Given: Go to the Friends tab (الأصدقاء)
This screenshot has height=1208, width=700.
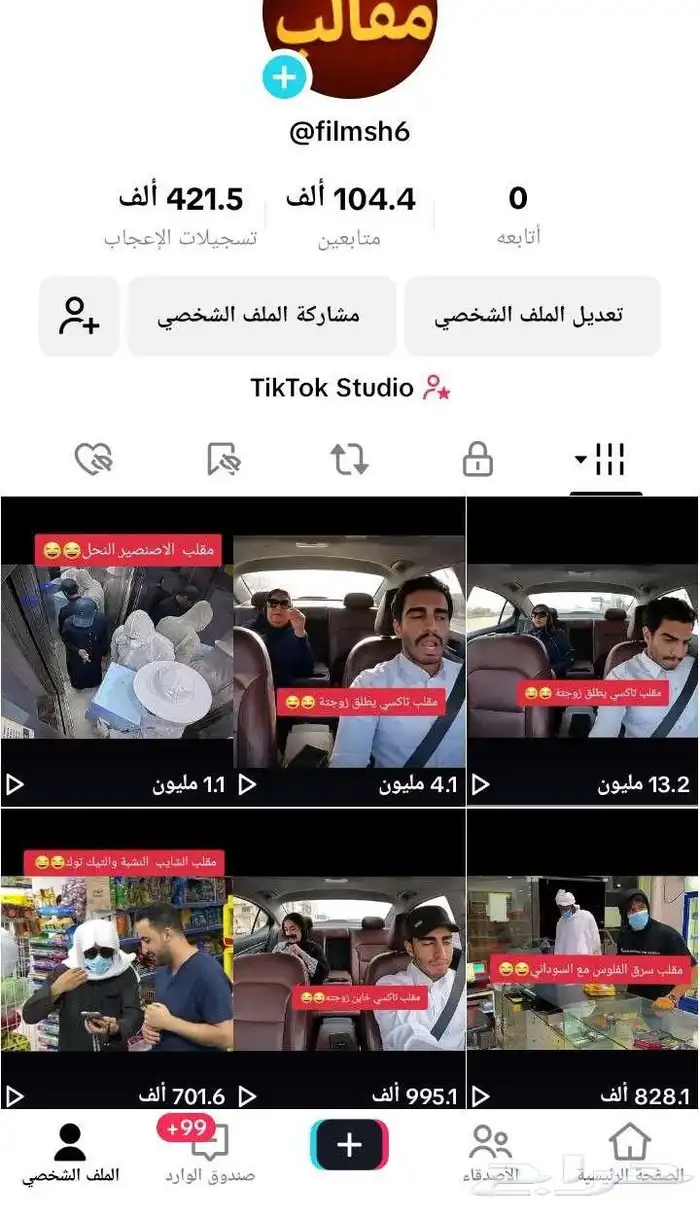Looking at the screenshot, I should 490,1152.
